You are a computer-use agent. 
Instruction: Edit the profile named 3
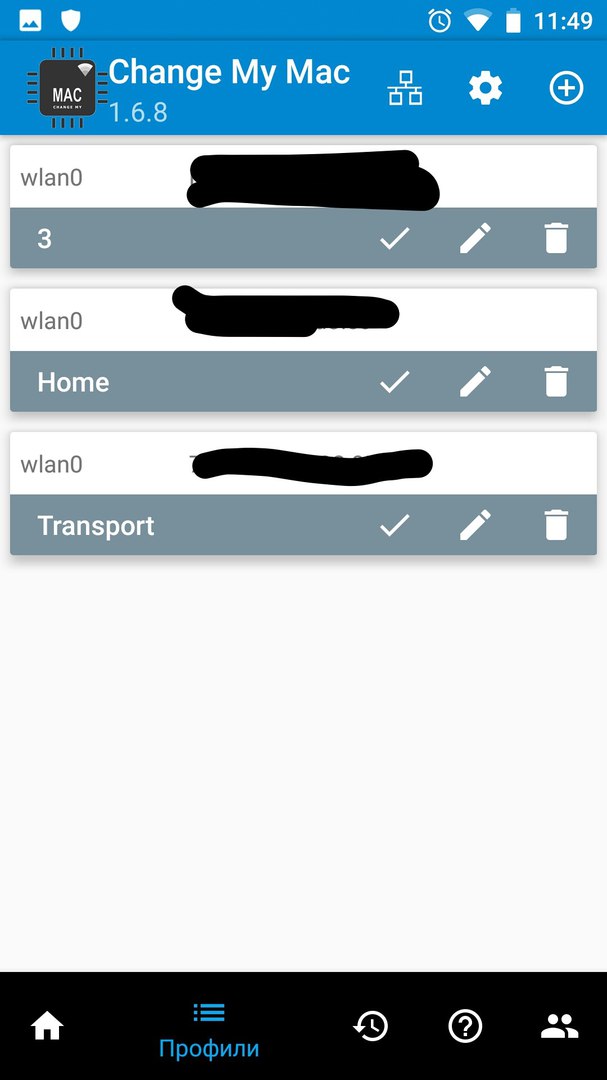tap(475, 238)
